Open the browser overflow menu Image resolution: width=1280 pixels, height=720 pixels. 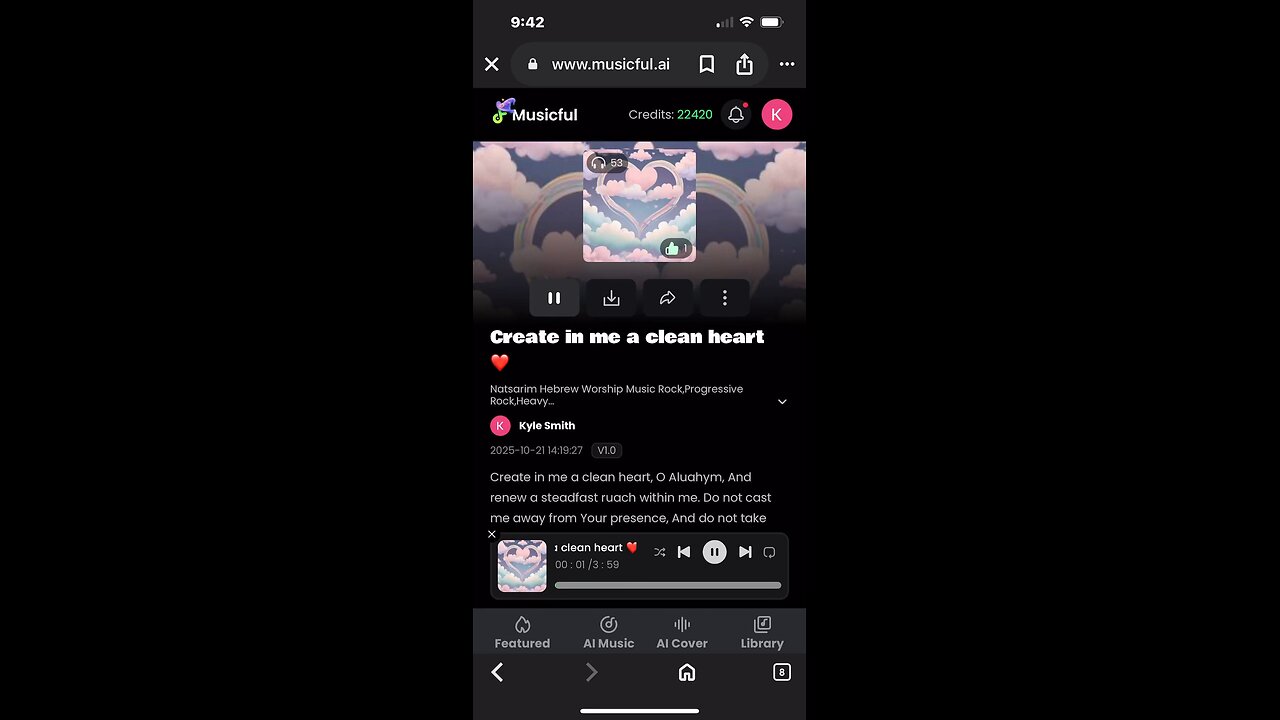click(787, 64)
